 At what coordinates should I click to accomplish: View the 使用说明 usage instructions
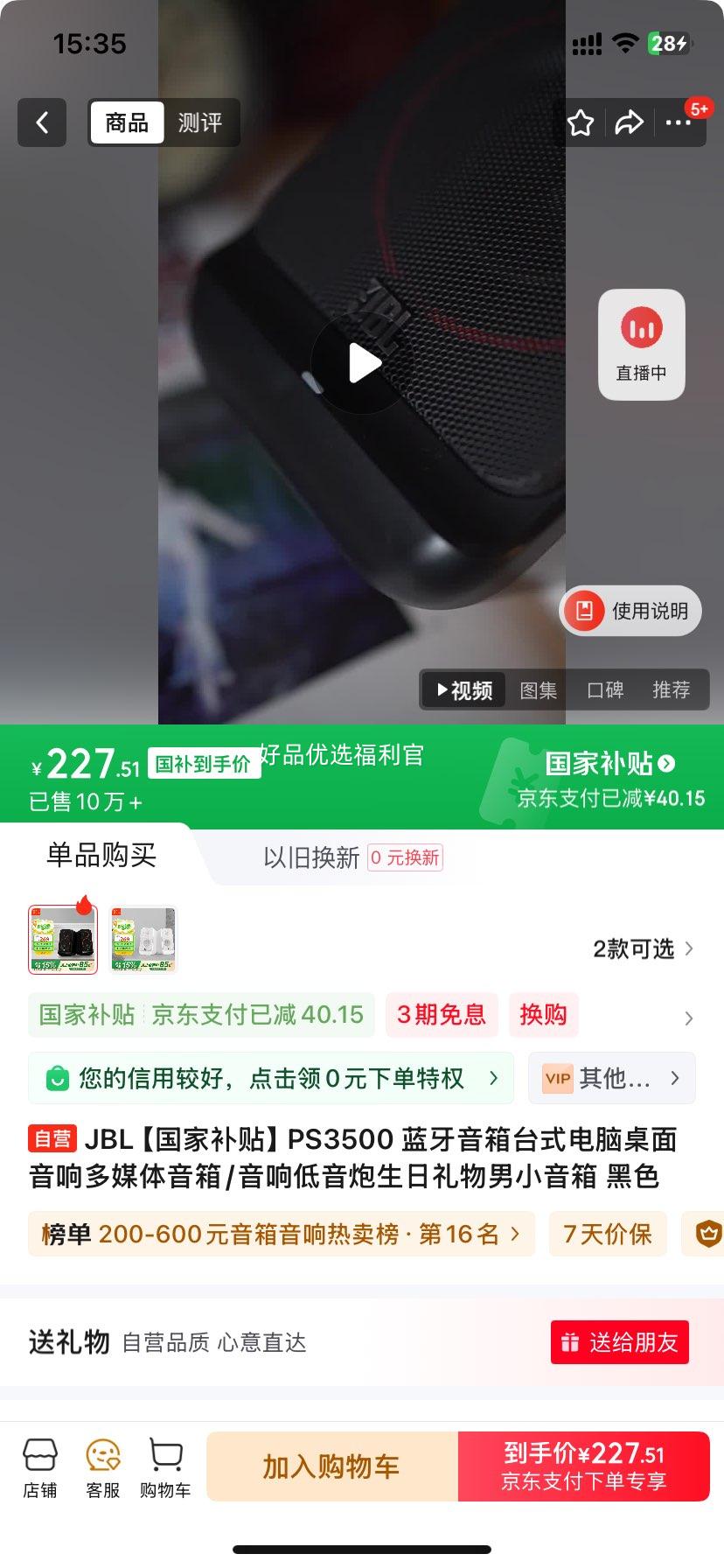tap(630, 611)
